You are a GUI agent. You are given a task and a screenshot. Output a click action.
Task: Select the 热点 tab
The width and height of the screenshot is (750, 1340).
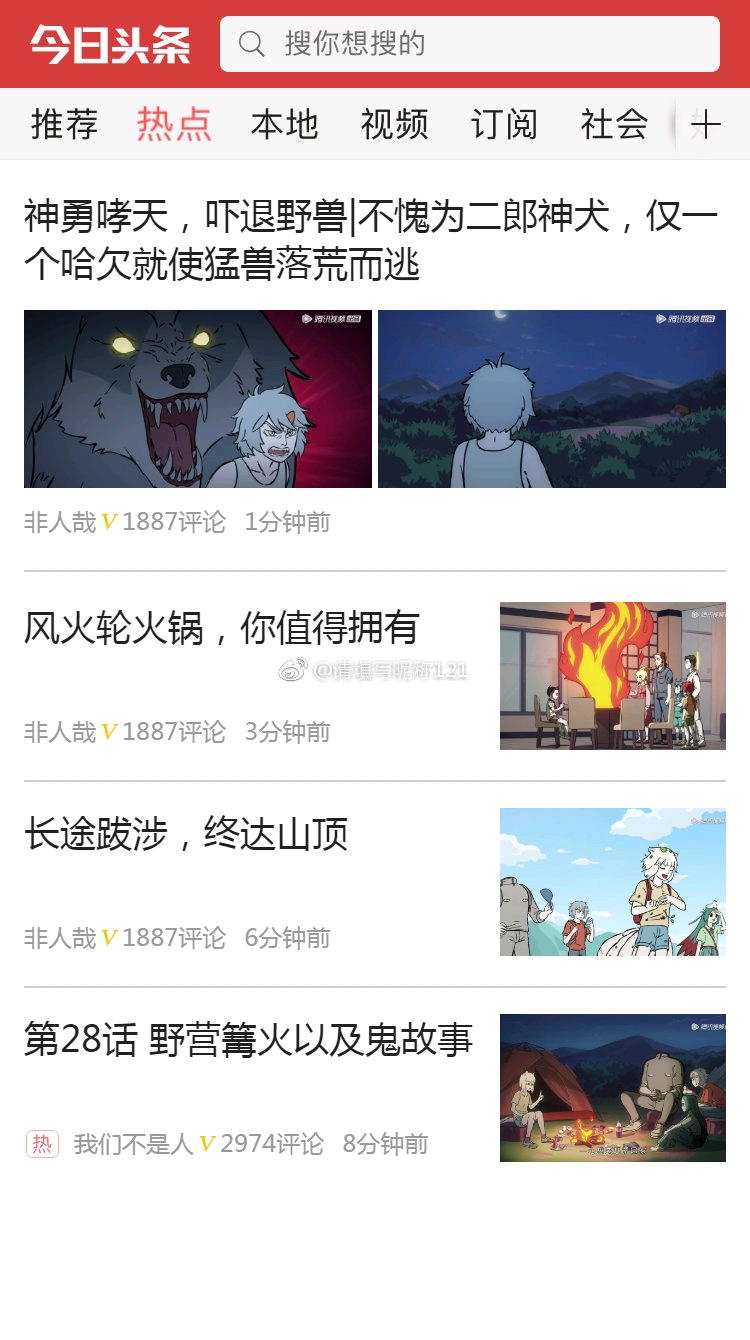(x=175, y=124)
